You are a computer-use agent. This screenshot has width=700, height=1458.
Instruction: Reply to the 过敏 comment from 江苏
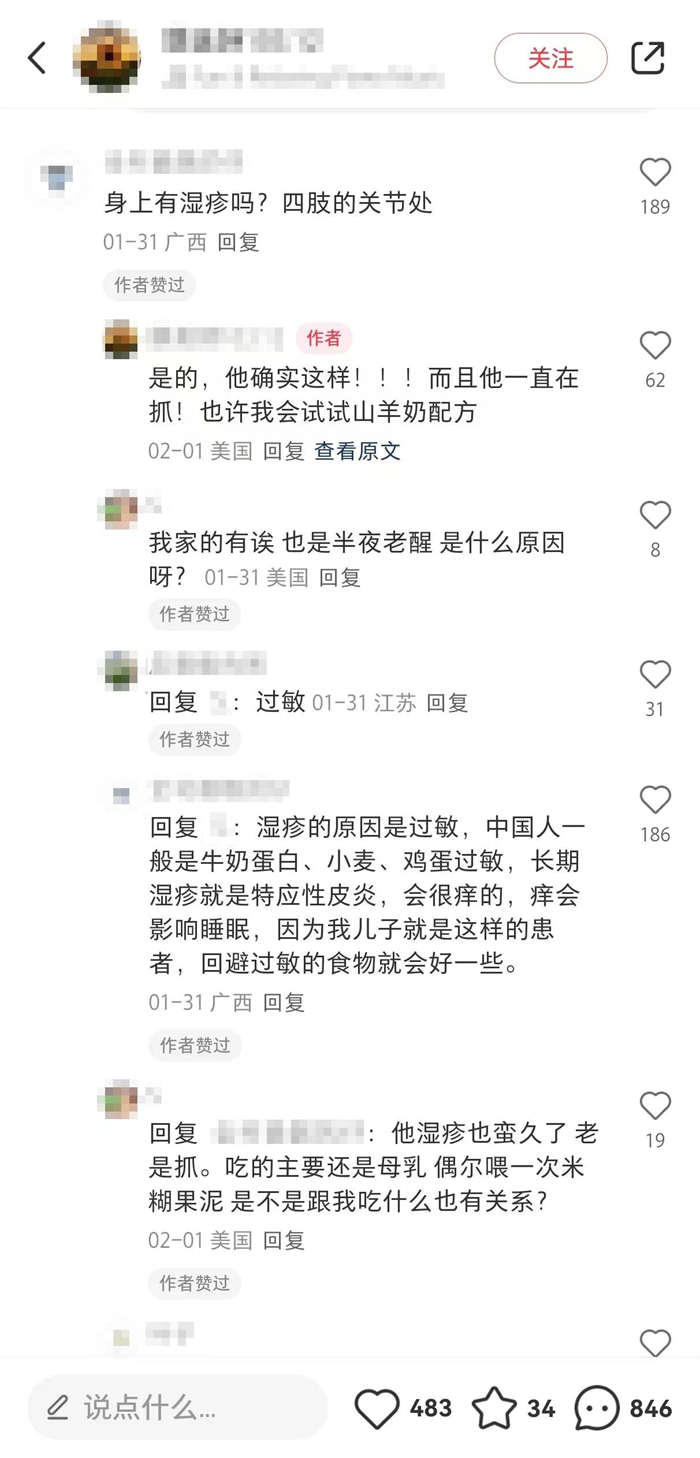(x=447, y=703)
